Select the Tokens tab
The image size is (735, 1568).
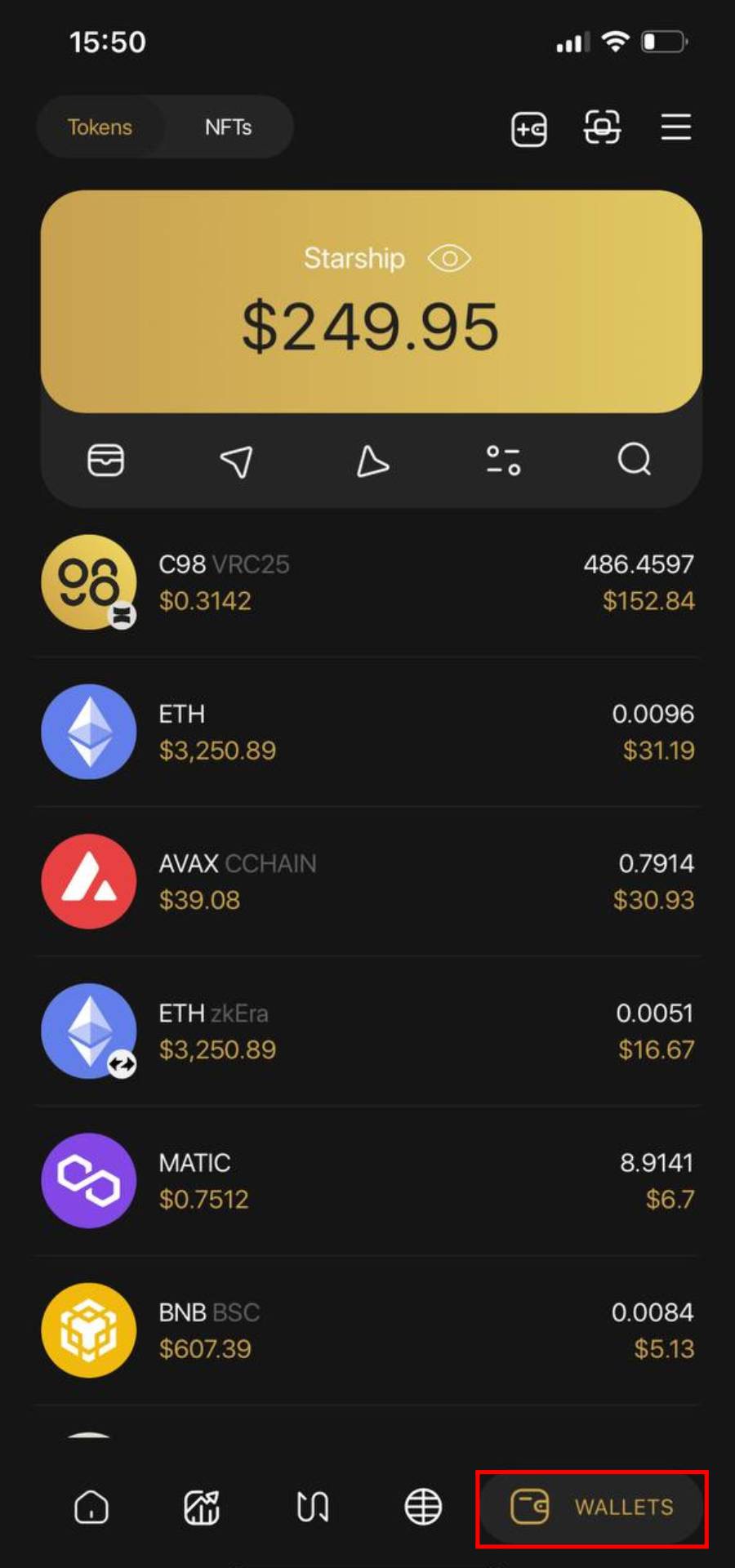coord(100,127)
